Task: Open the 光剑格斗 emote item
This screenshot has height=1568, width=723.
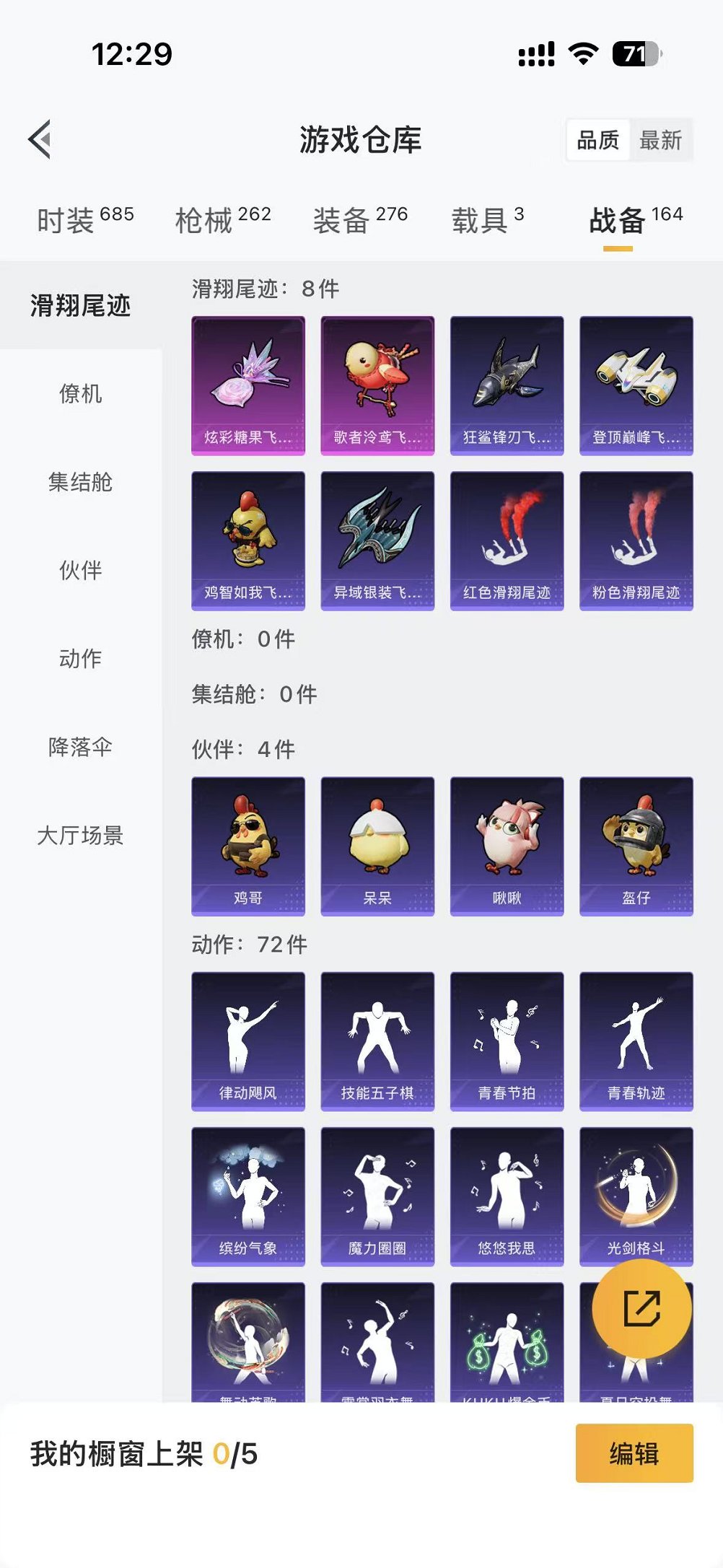Action: point(636,1196)
